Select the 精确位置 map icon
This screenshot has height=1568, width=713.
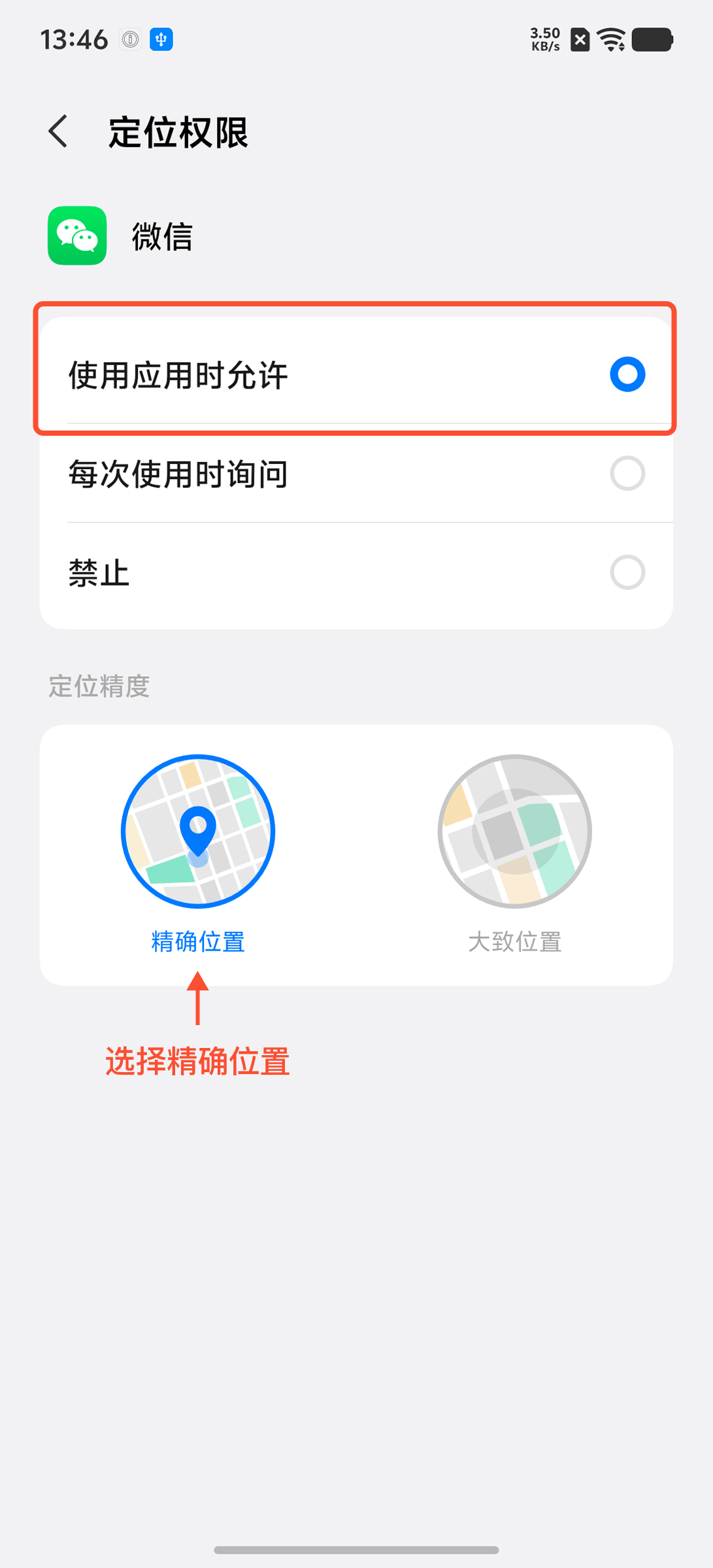tap(198, 830)
